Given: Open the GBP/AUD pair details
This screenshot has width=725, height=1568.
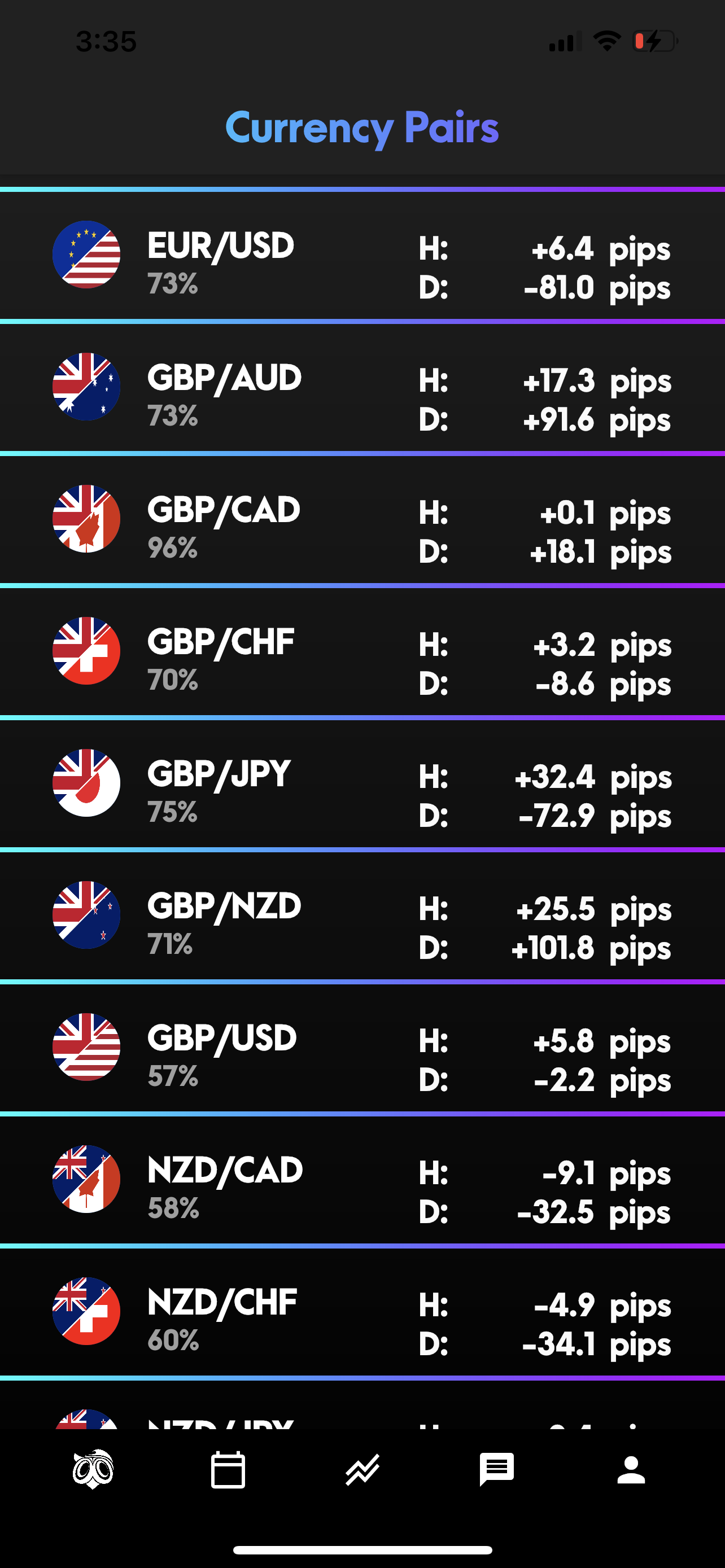Looking at the screenshot, I should 362,388.
